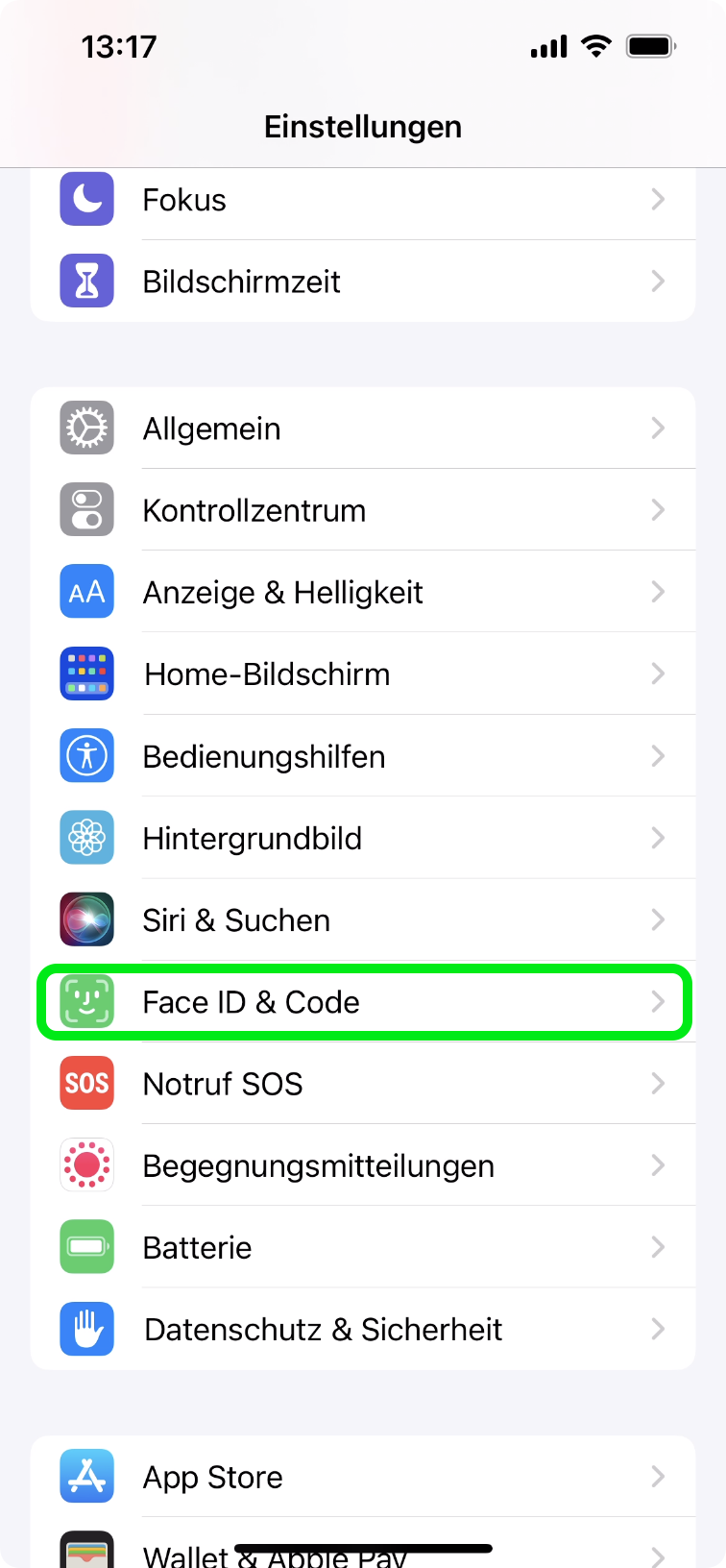Go to Notruf SOS
Screen dimensions: 726x1568
click(363, 1084)
